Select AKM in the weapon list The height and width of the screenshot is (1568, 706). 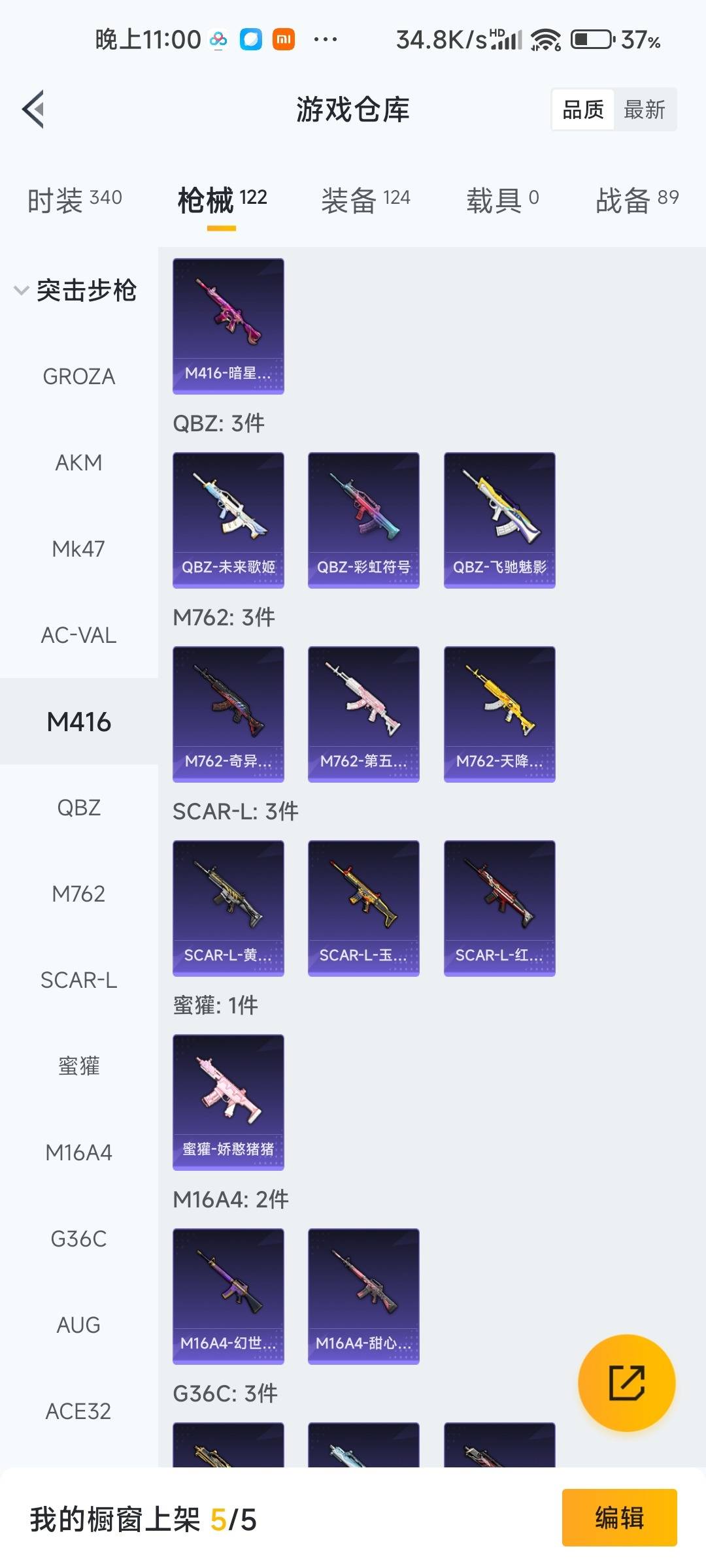point(78,463)
